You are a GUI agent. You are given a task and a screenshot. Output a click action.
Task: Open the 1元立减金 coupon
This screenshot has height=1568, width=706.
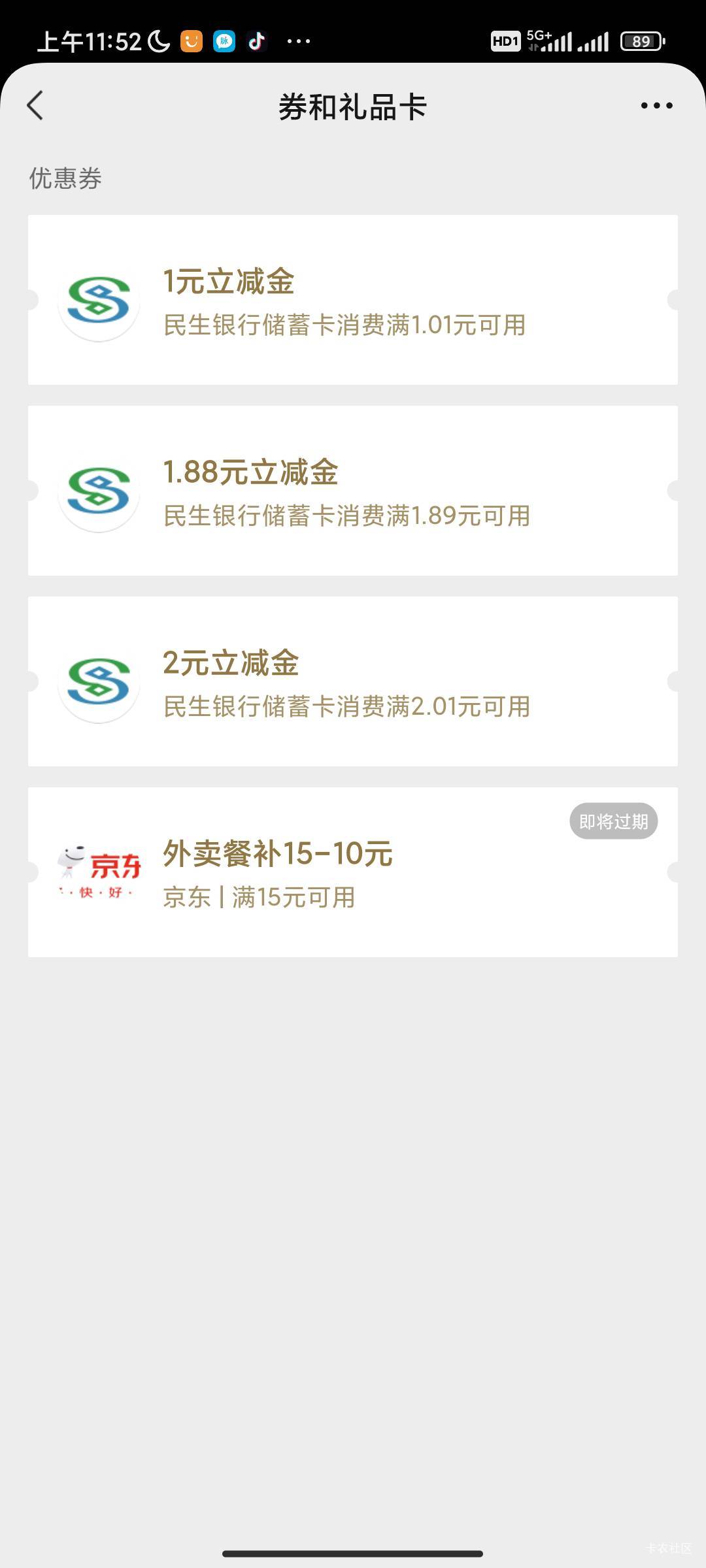353,300
